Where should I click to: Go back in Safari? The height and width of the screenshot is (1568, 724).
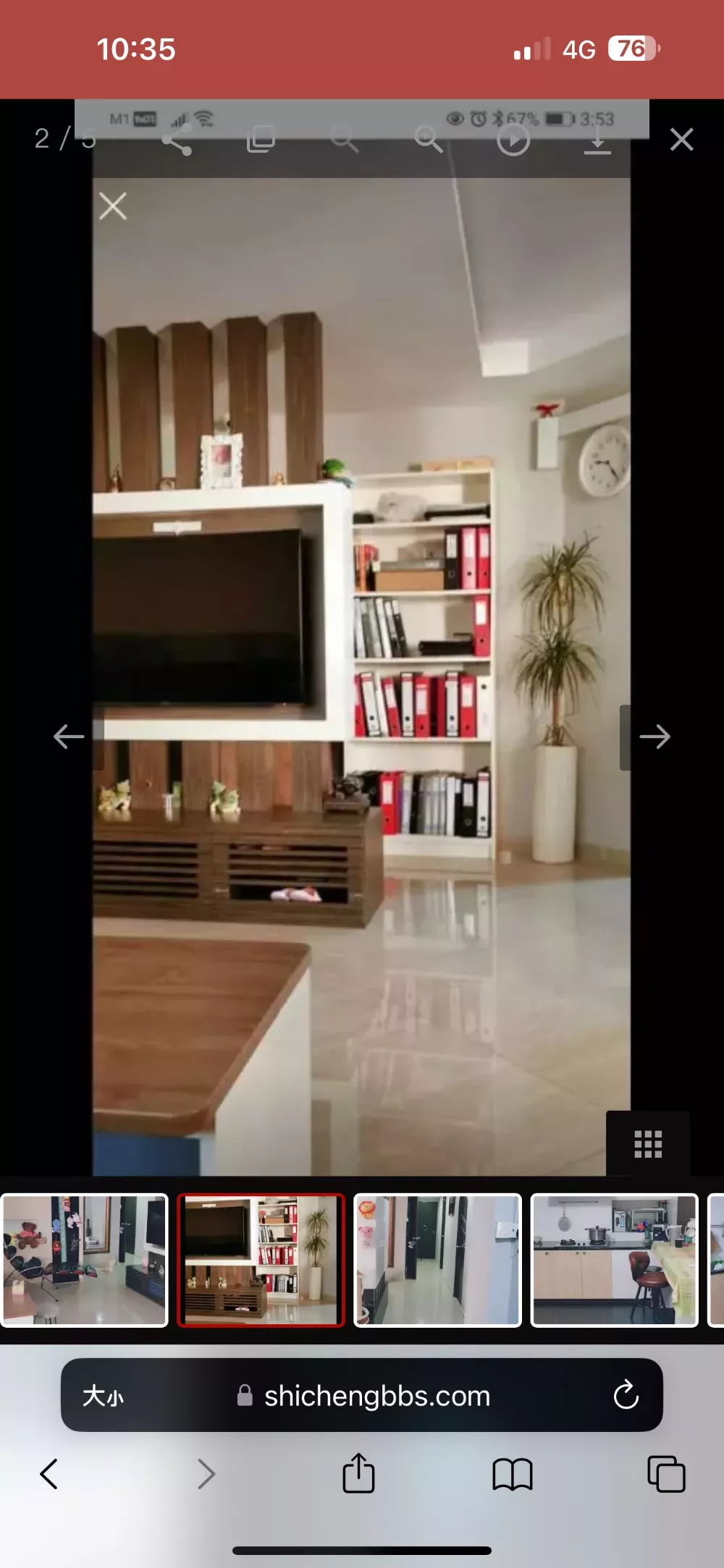pos(49,1474)
